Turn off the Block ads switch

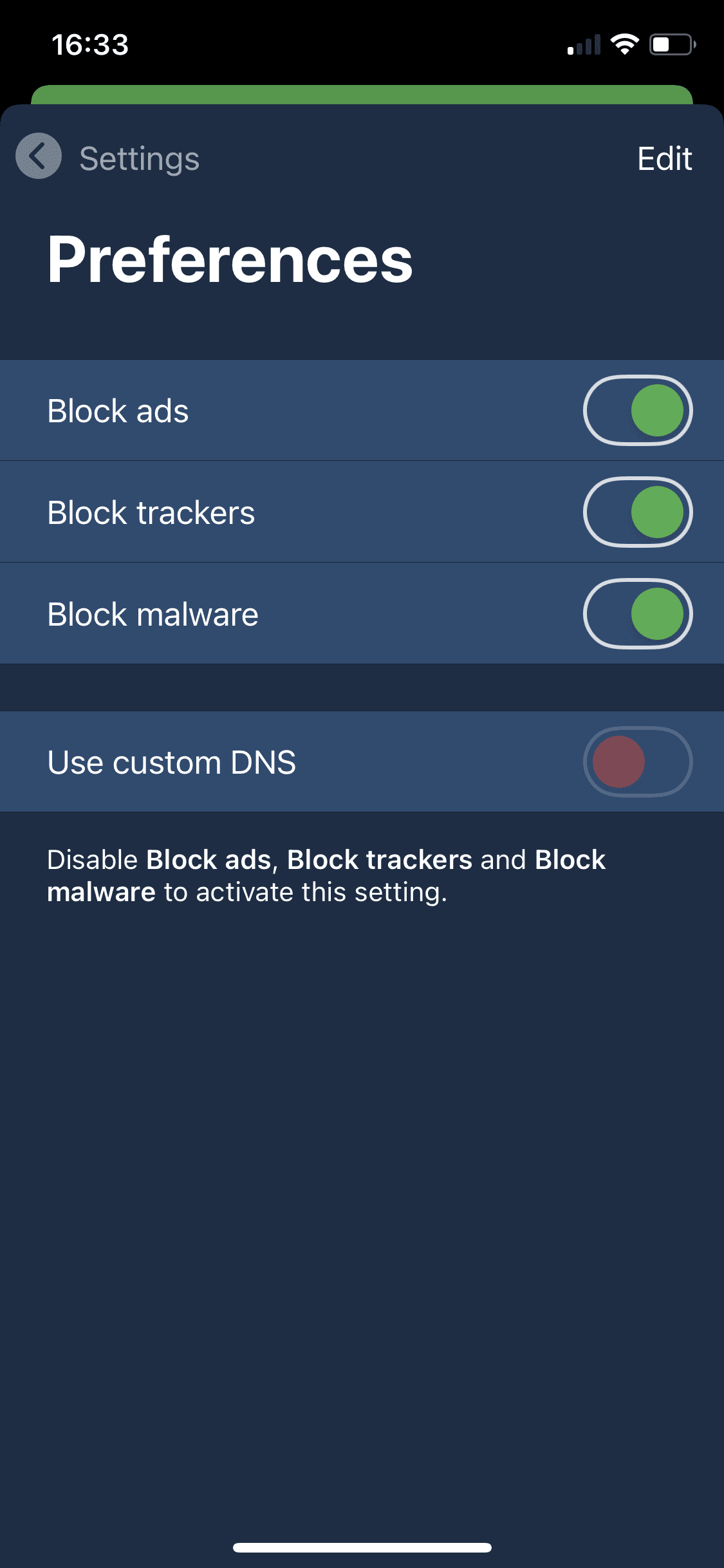(x=638, y=411)
